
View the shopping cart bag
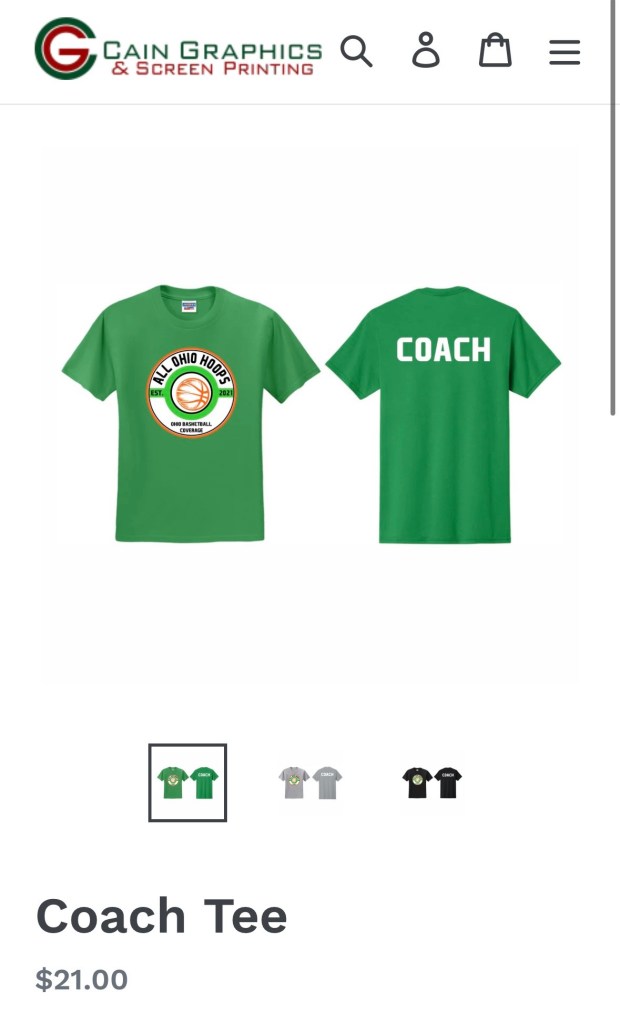pos(495,50)
